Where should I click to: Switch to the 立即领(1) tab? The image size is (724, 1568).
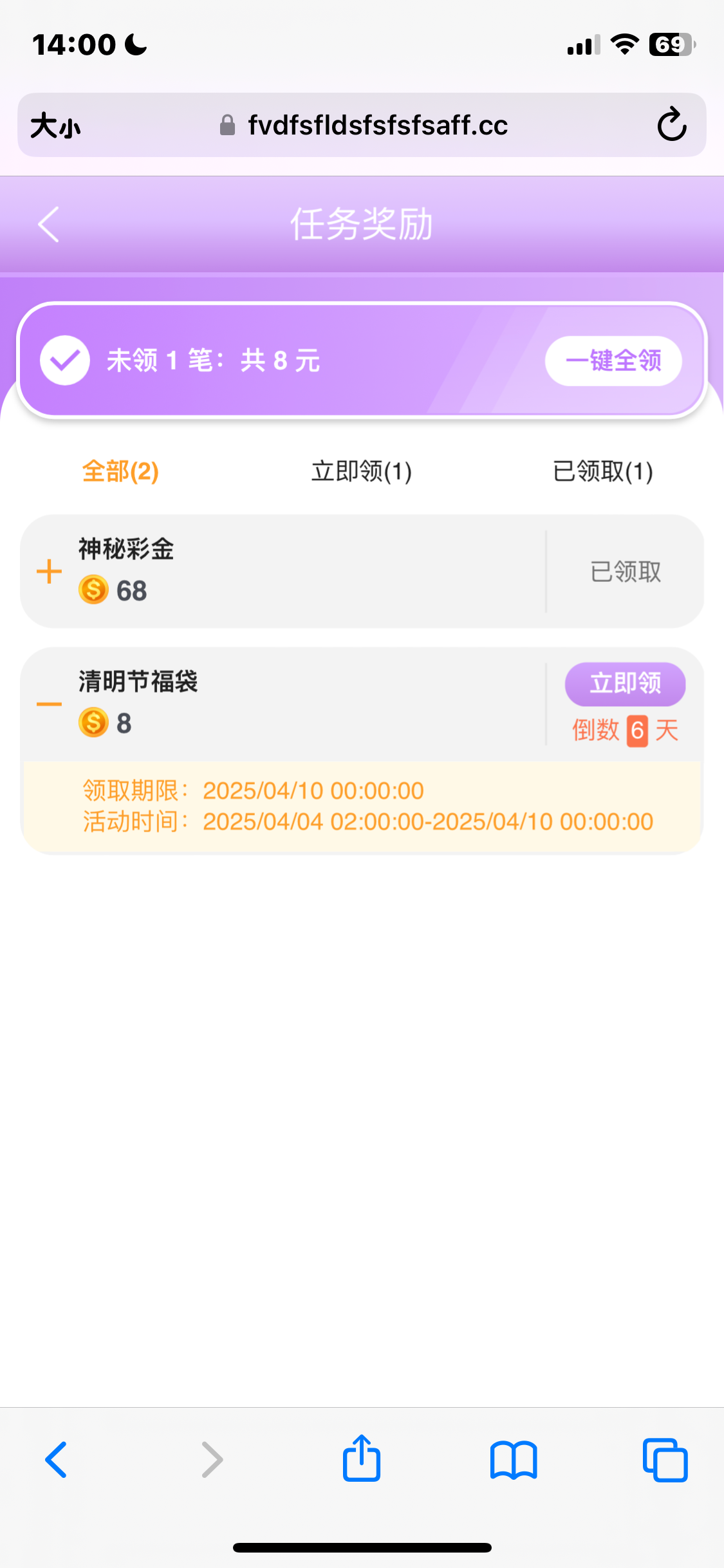tap(361, 471)
